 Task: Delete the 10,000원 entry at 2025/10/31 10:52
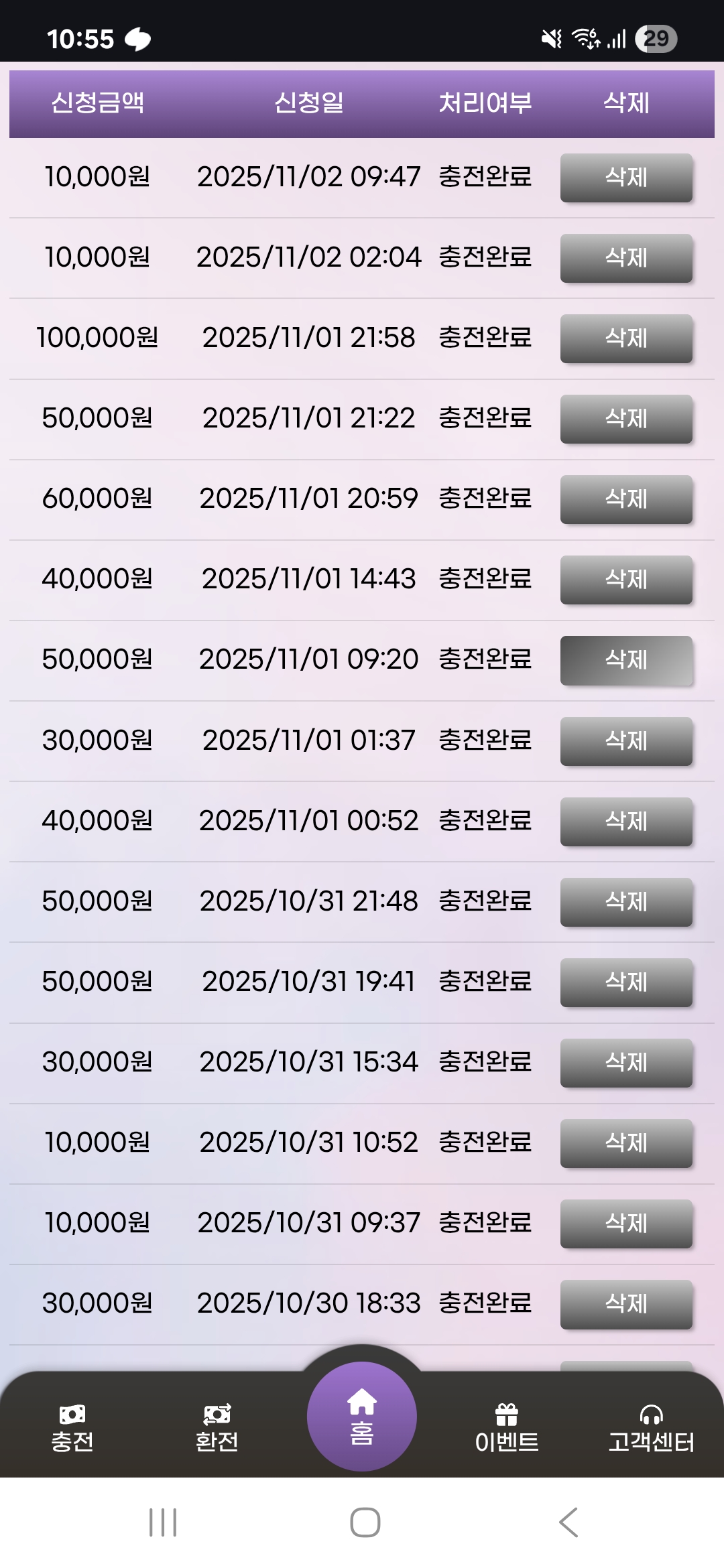[x=625, y=1142]
